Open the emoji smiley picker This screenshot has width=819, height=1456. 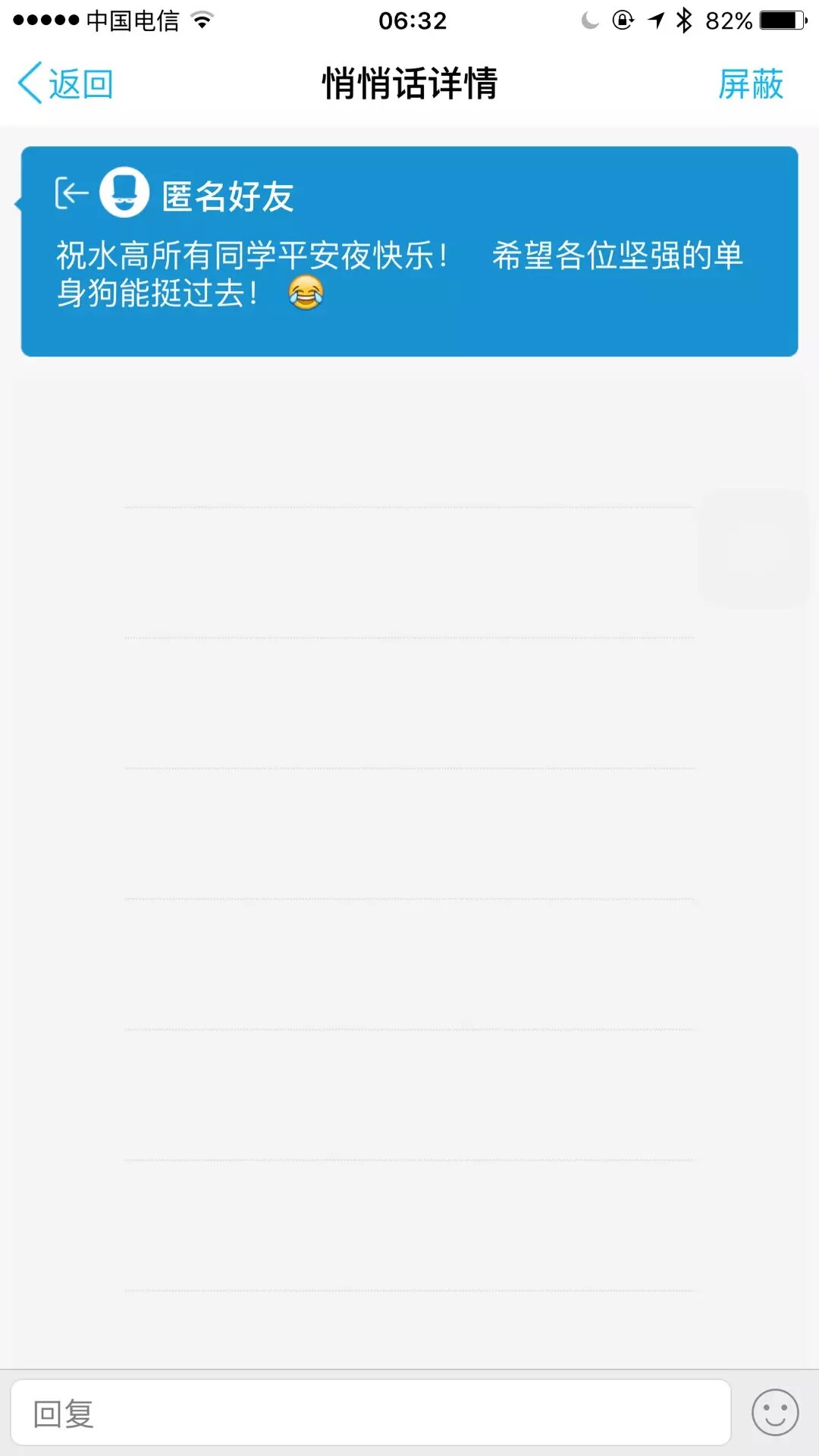tap(774, 1413)
